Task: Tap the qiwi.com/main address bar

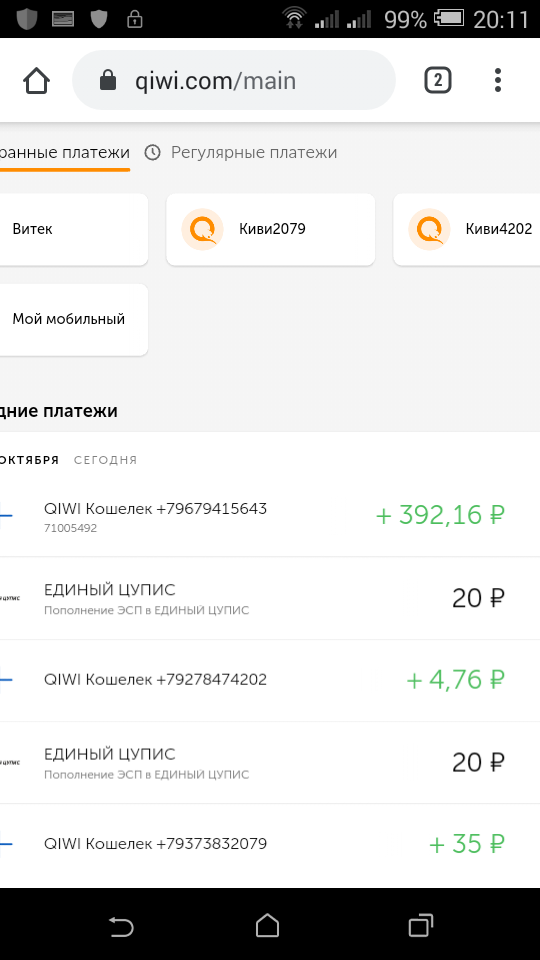Action: [x=234, y=80]
